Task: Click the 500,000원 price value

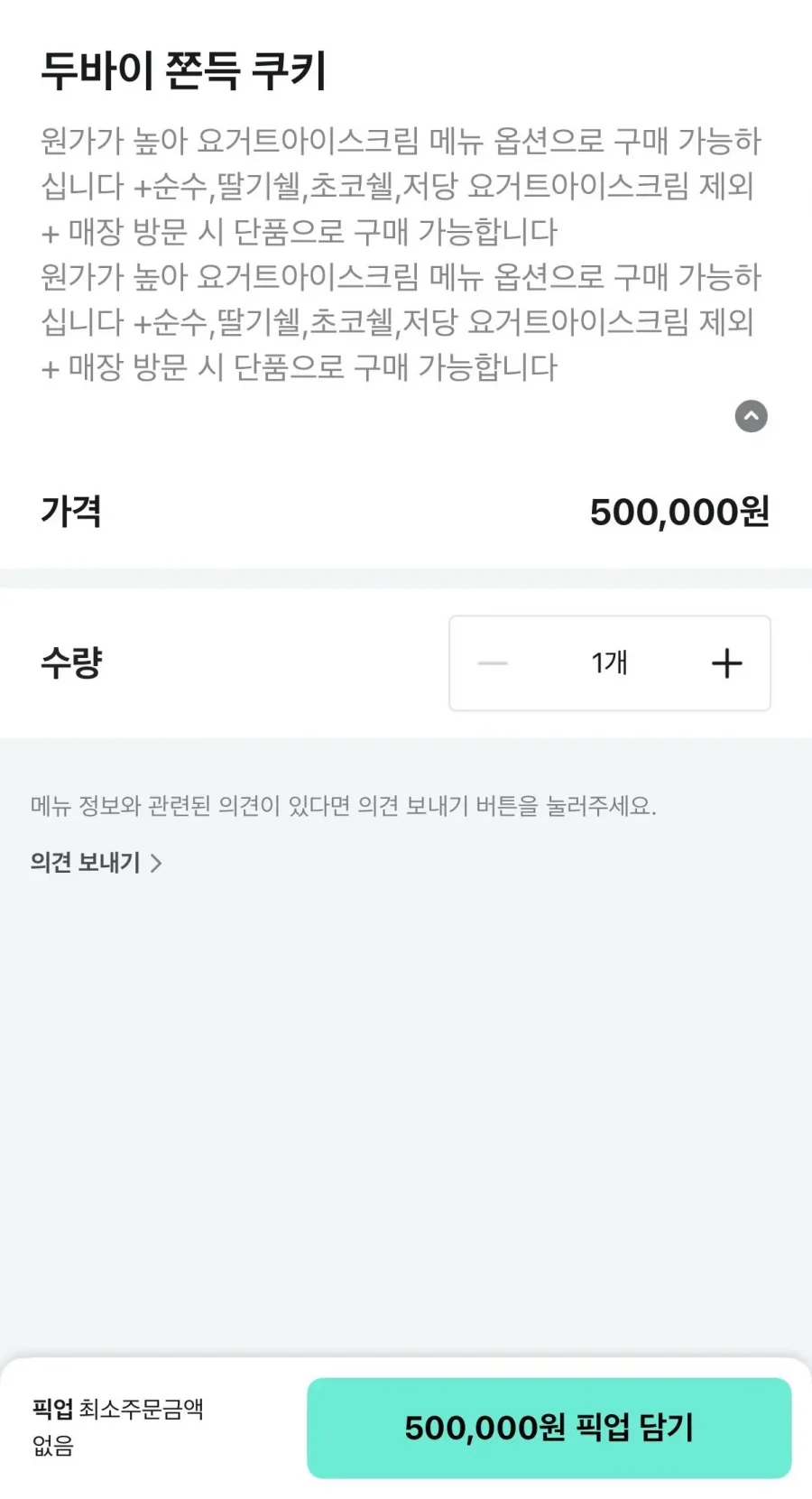Action: 678,511
